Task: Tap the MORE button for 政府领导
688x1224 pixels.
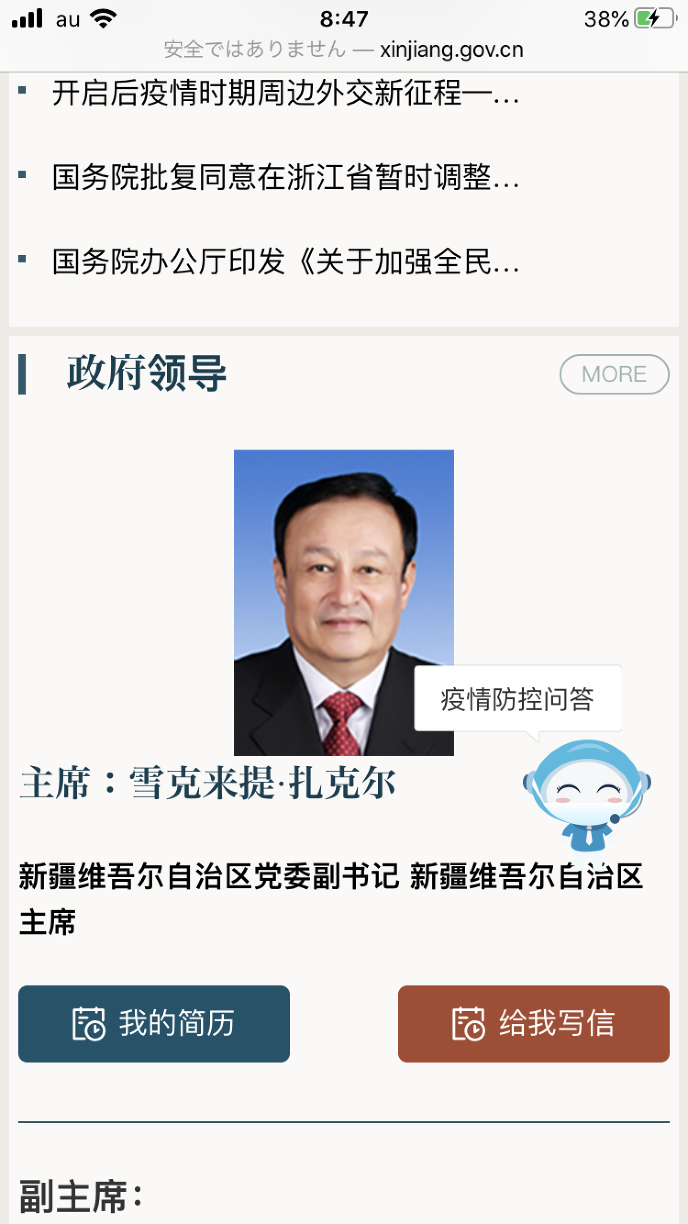Action: point(613,374)
